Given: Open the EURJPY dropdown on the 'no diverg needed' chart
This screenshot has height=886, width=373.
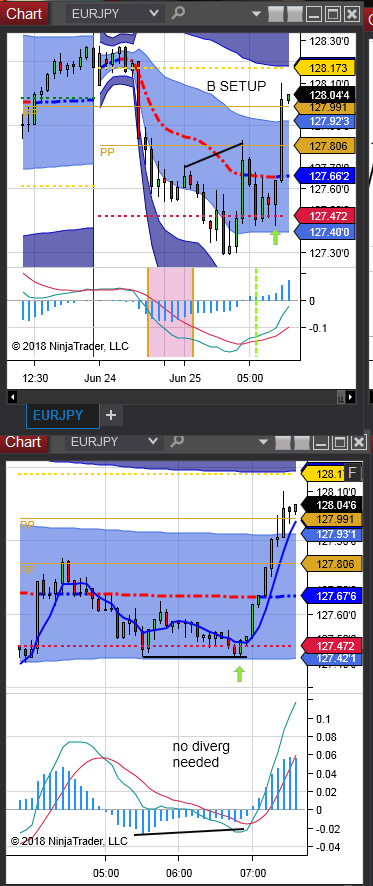Looking at the screenshot, I should (115, 442).
